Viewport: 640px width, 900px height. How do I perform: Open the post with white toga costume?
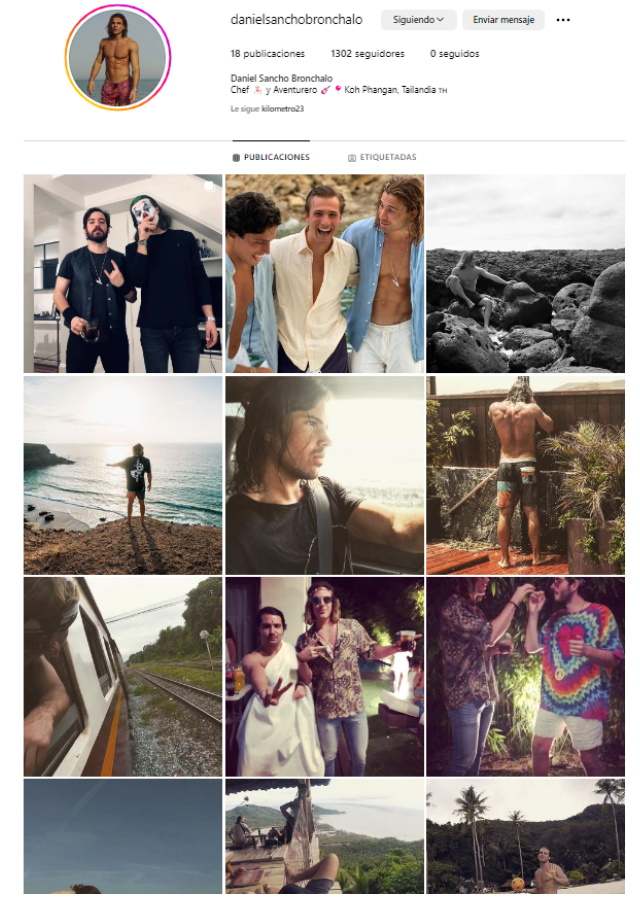(324, 676)
